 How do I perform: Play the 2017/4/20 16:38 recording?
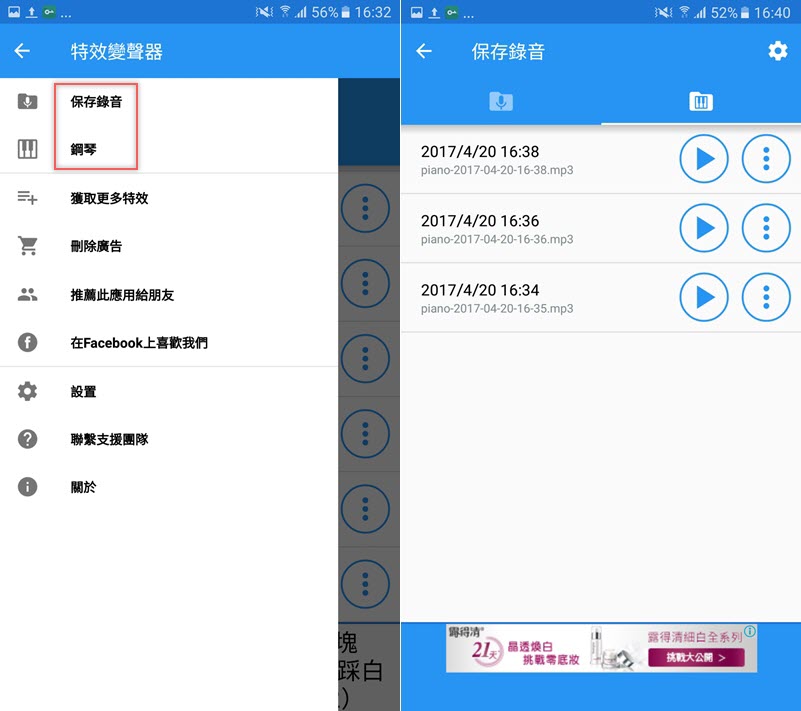coord(703,159)
